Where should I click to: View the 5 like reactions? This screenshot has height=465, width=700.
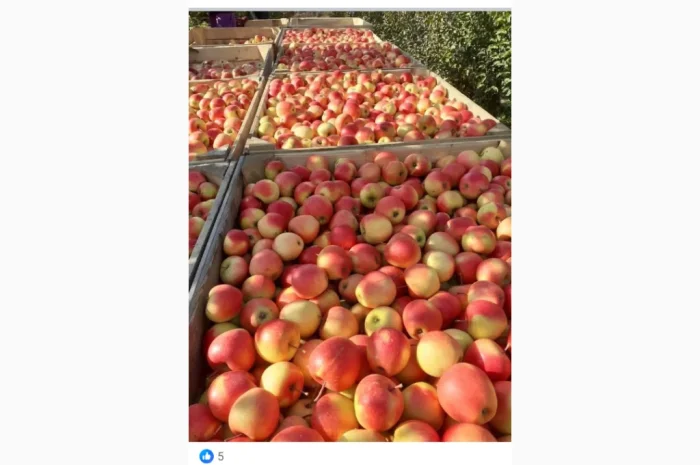coord(212,456)
